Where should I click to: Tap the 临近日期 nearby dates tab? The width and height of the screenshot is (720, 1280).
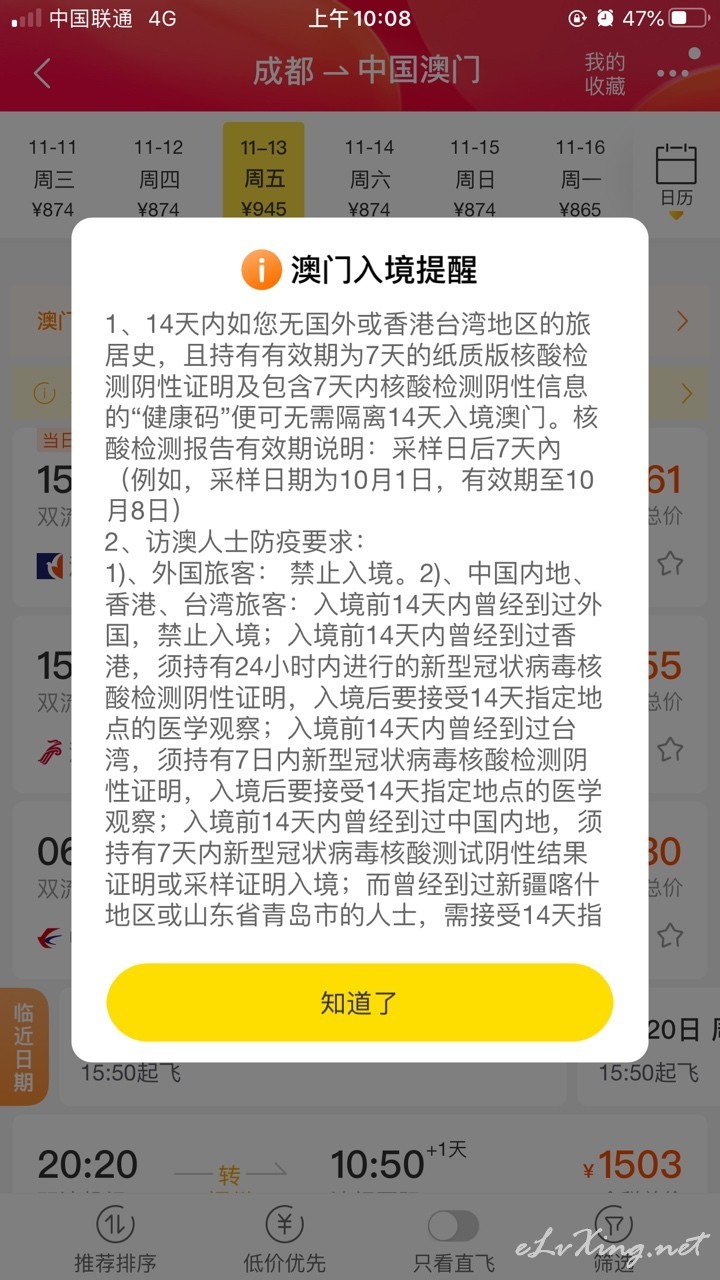24,1046
